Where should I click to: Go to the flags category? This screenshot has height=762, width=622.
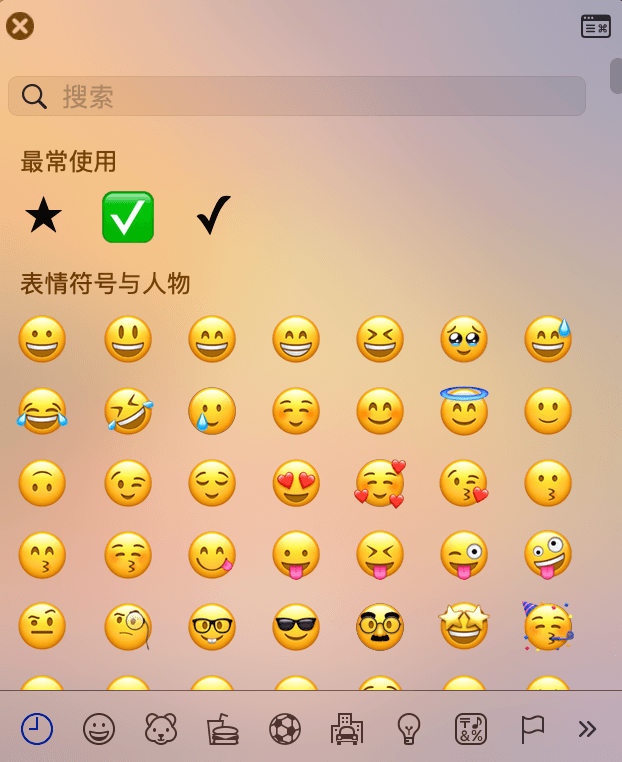pos(532,729)
